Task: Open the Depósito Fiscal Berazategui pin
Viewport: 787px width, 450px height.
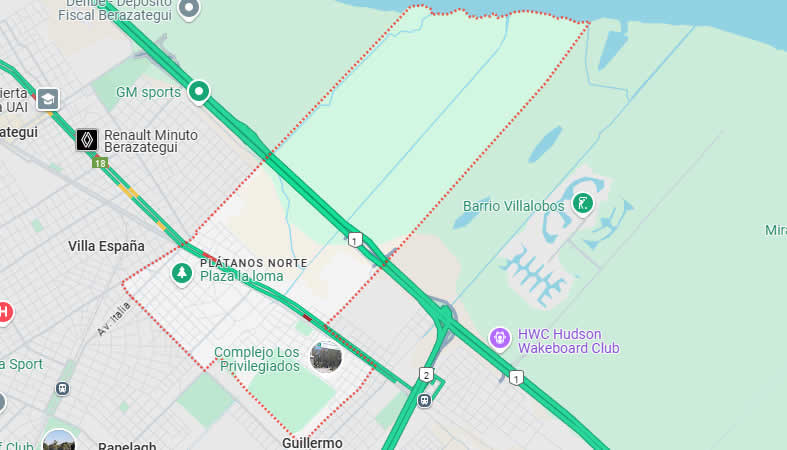Action: [188, 9]
